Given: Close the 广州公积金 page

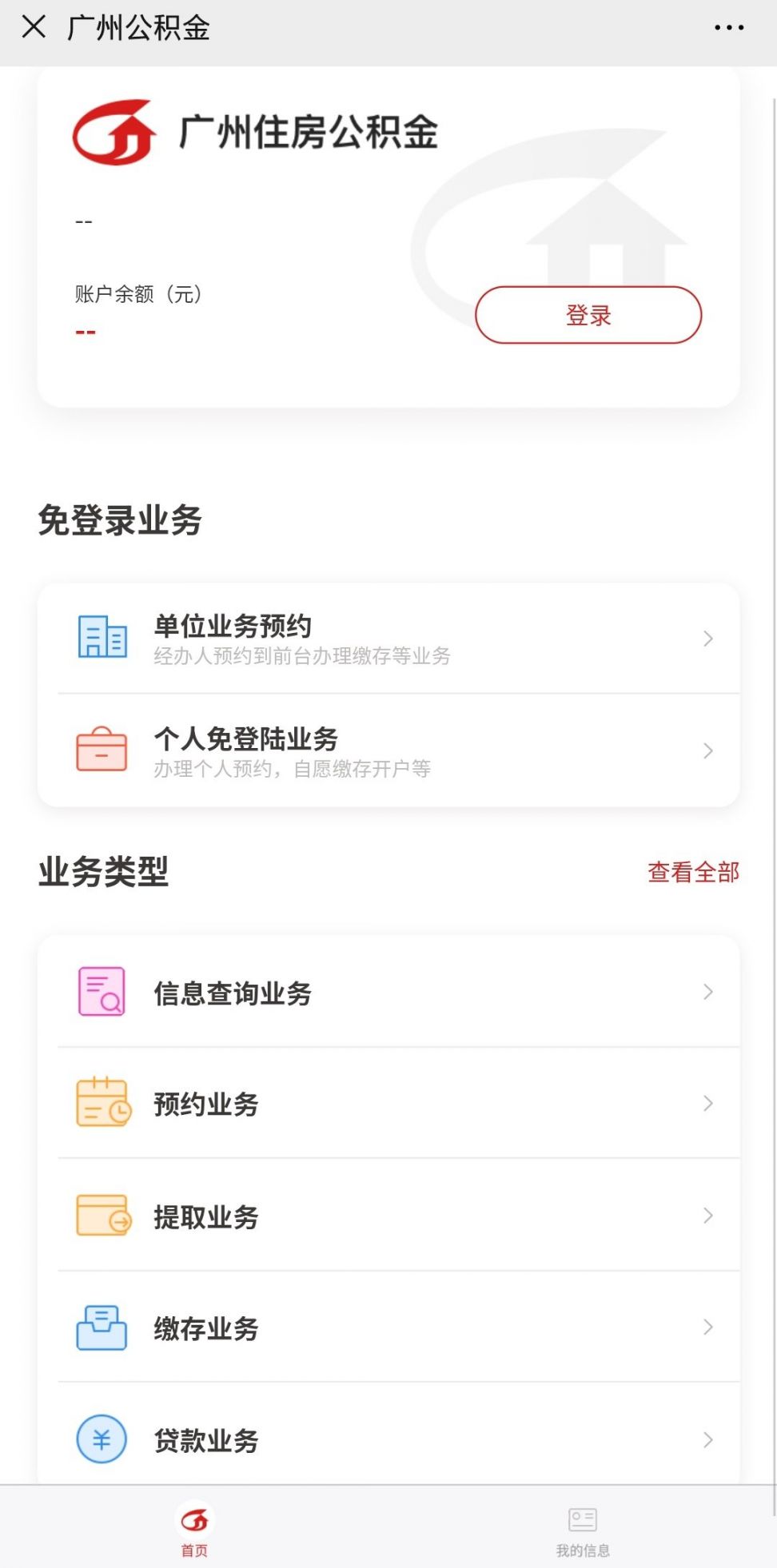Looking at the screenshot, I should (x=34, y=27).
